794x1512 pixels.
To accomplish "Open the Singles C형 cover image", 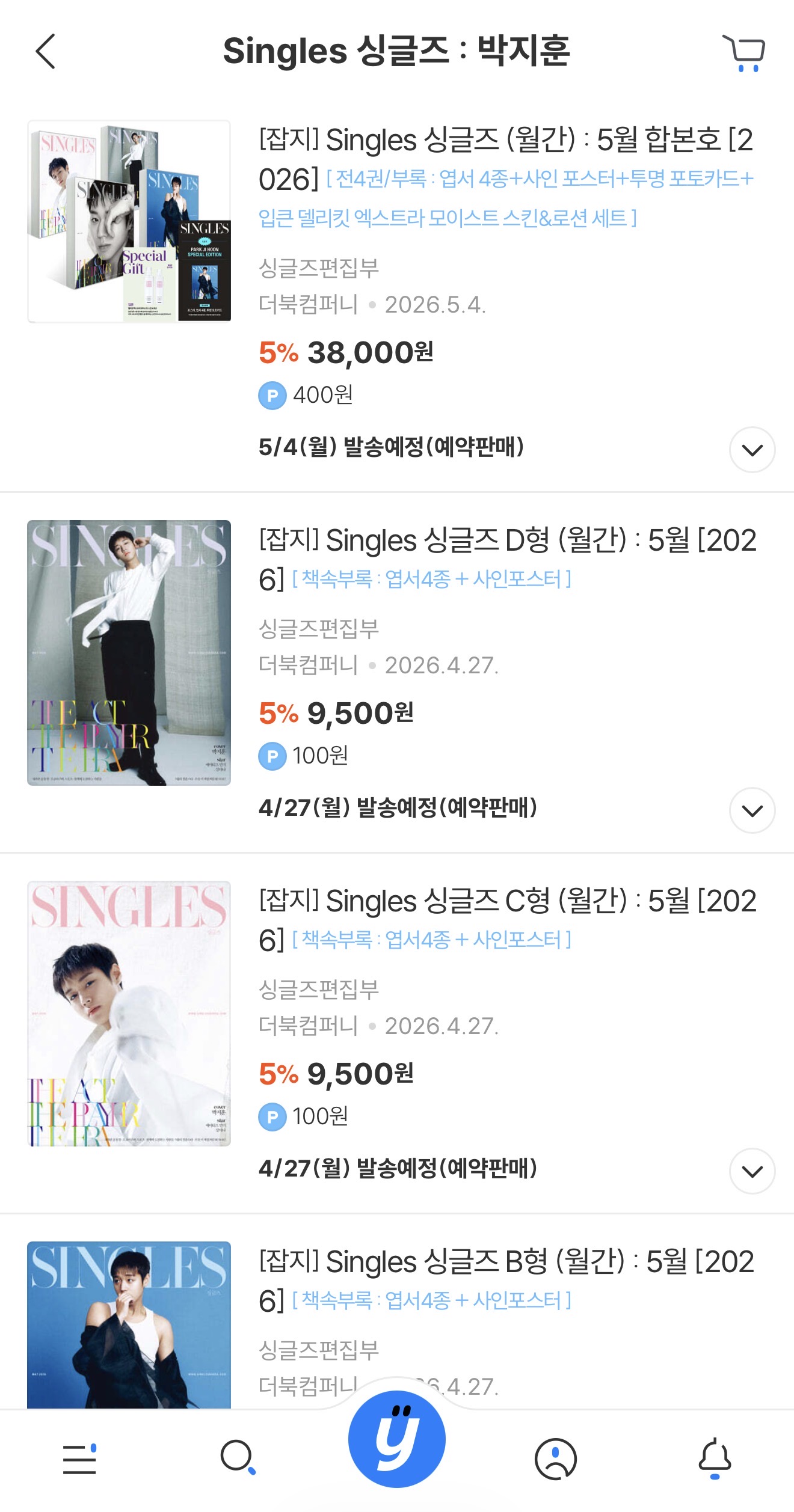I will click(x=129, y=1013).
